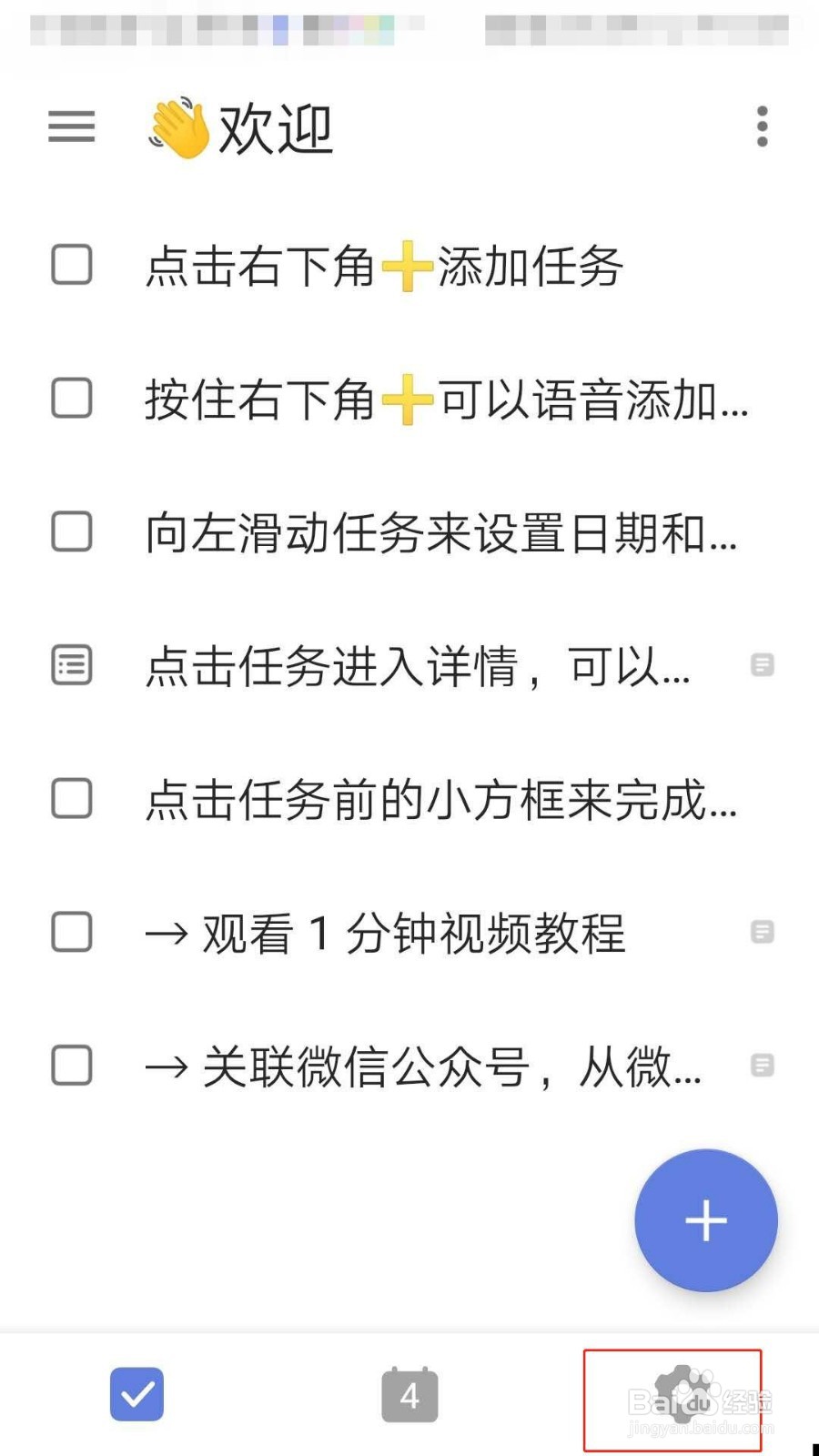Viewport: 819px width, 1456px height.
Task: Check off 向左滑动任务来设置日期 task
Action: [72, 531]
